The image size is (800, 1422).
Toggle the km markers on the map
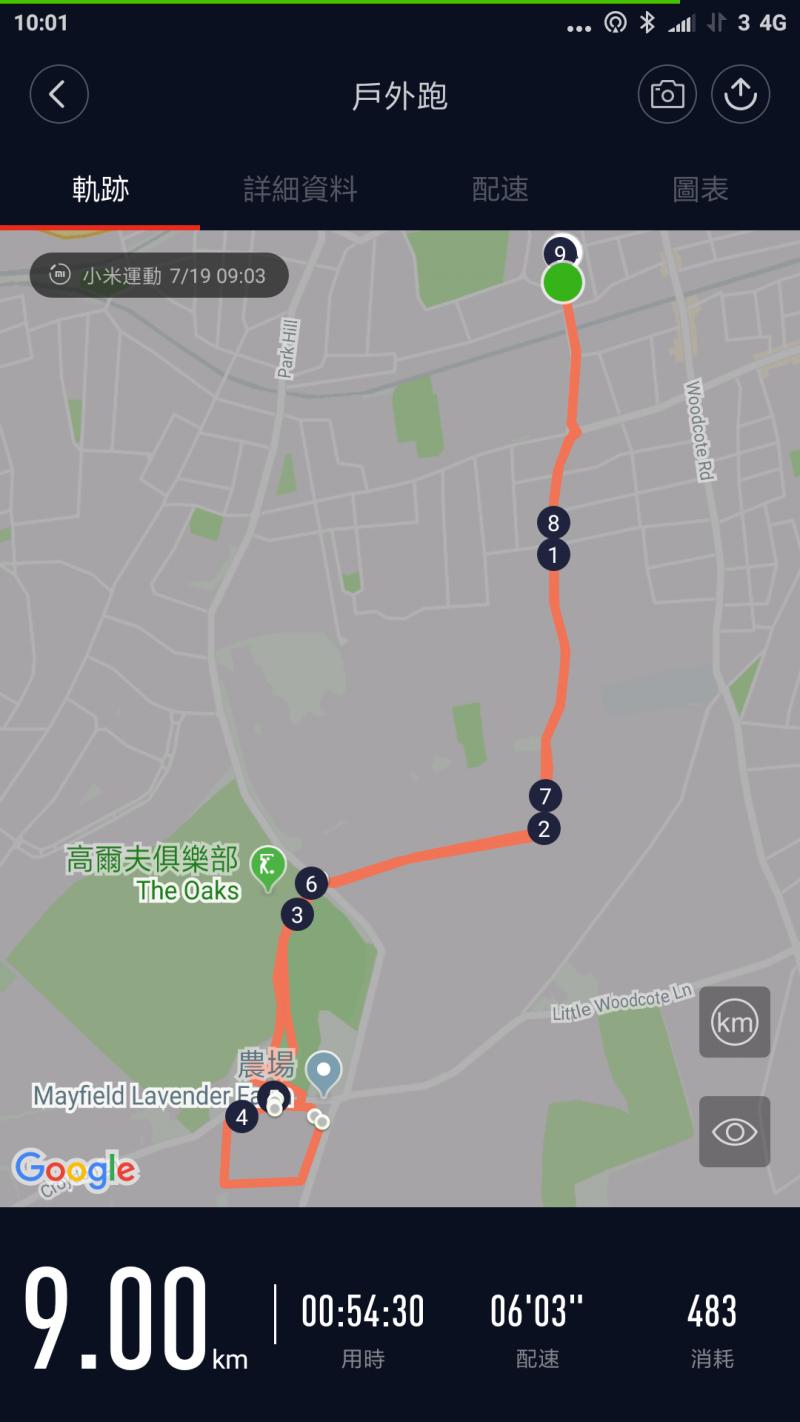pos(734,1022)
